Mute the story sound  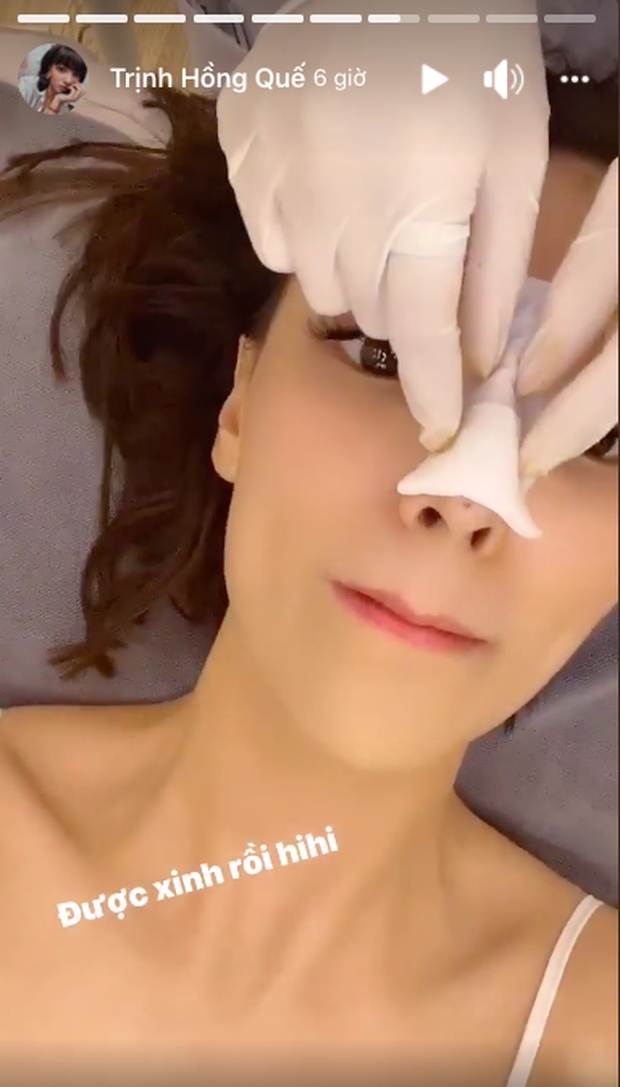tap(503, 79)
